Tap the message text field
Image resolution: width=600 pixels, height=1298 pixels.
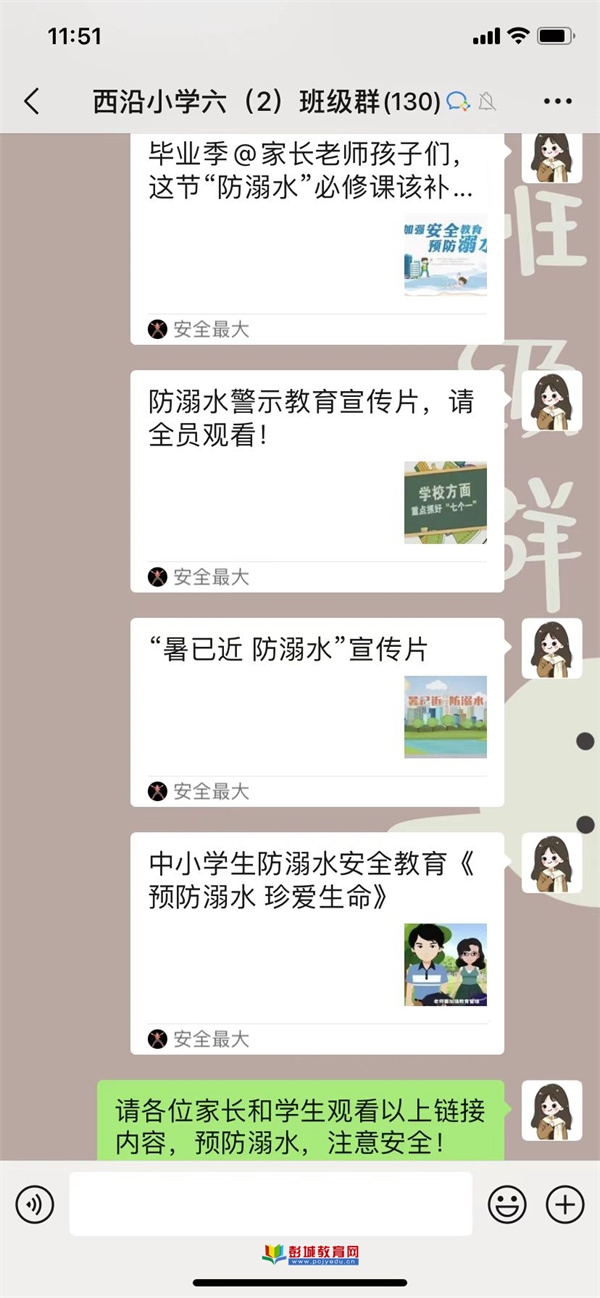(270, 1204)
